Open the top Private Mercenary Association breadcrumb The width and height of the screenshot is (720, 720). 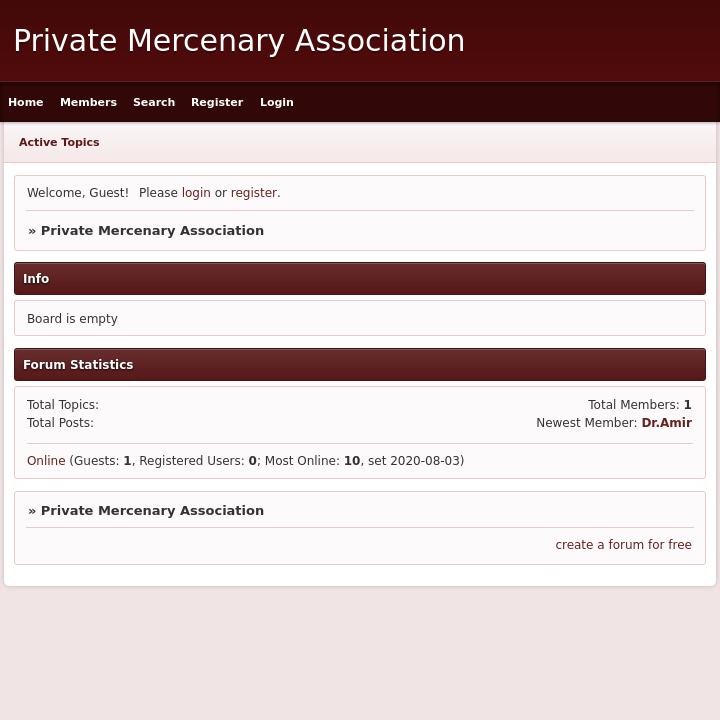(x=152, y=231)
